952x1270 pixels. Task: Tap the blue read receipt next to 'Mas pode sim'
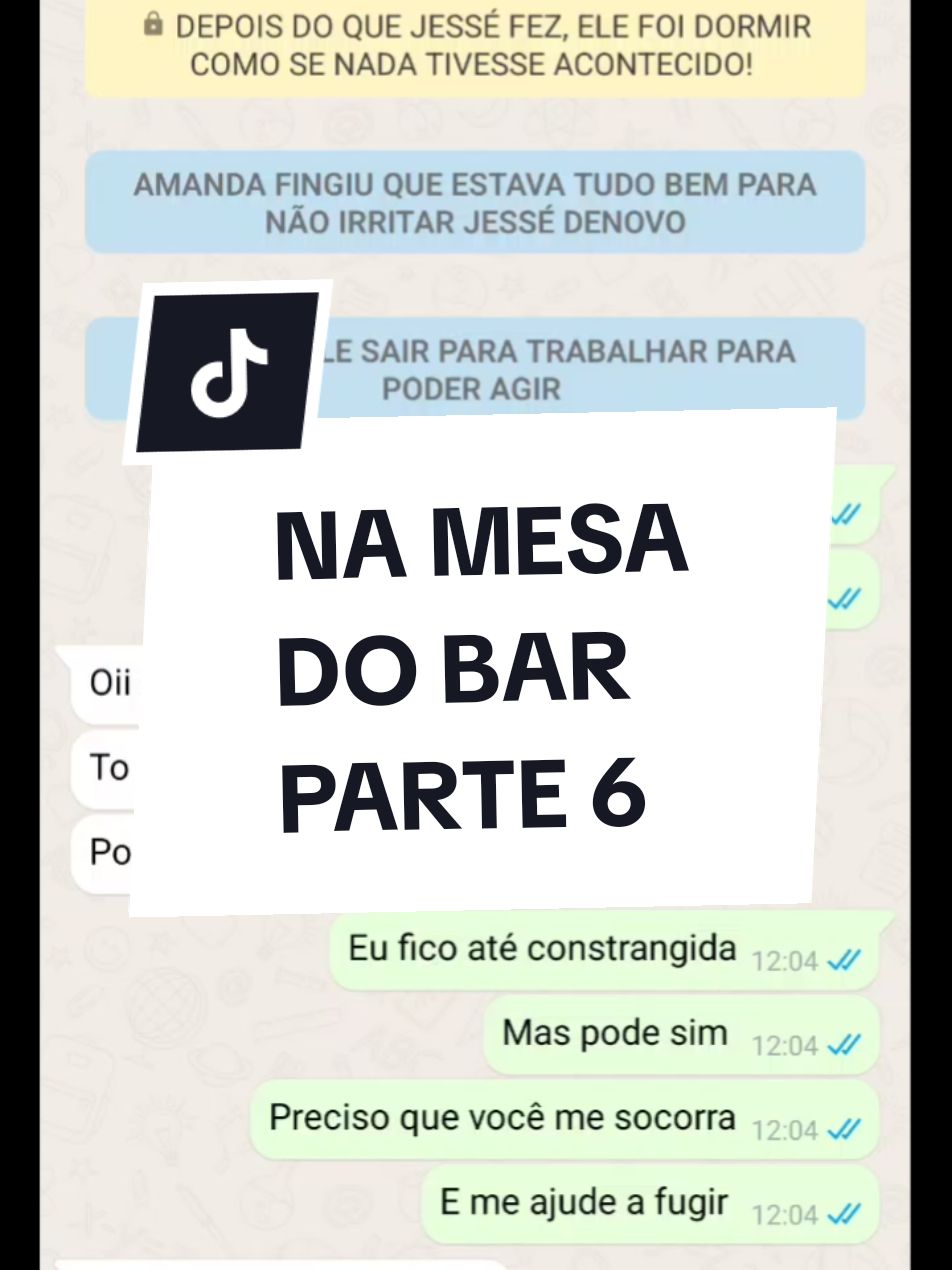coord(843,1047)
